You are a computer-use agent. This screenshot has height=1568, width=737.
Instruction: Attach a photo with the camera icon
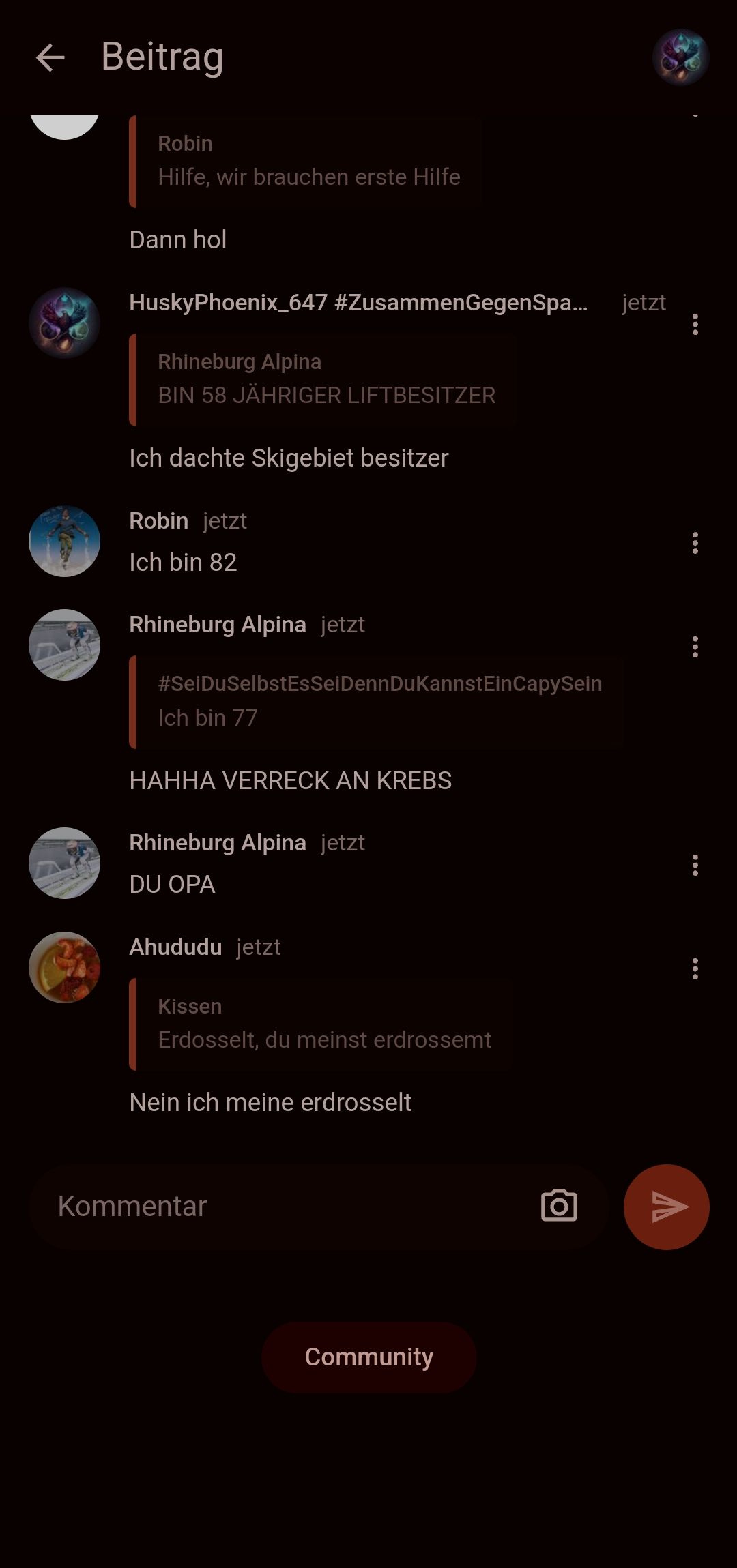(559, 1207)
